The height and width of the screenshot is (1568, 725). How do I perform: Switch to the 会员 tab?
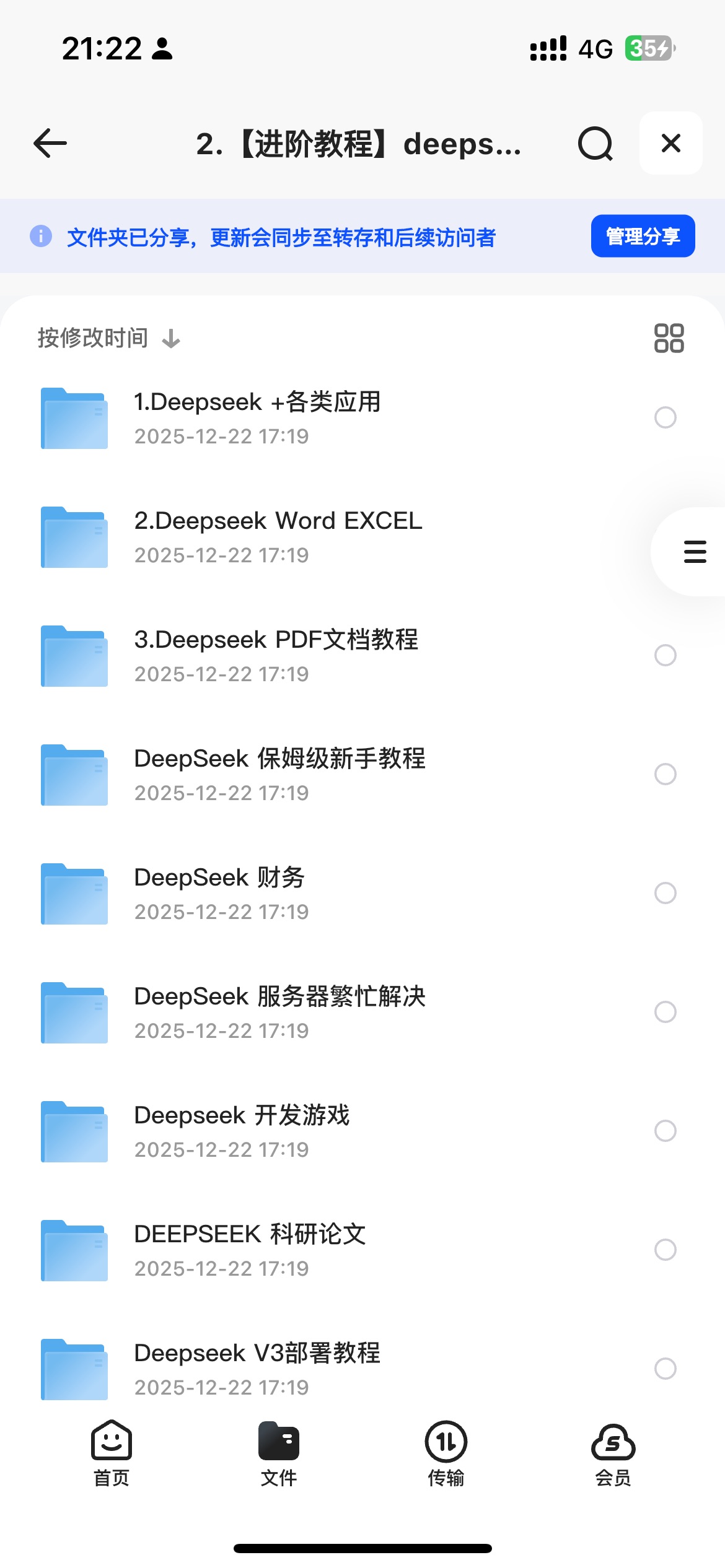click(613, 1453)
